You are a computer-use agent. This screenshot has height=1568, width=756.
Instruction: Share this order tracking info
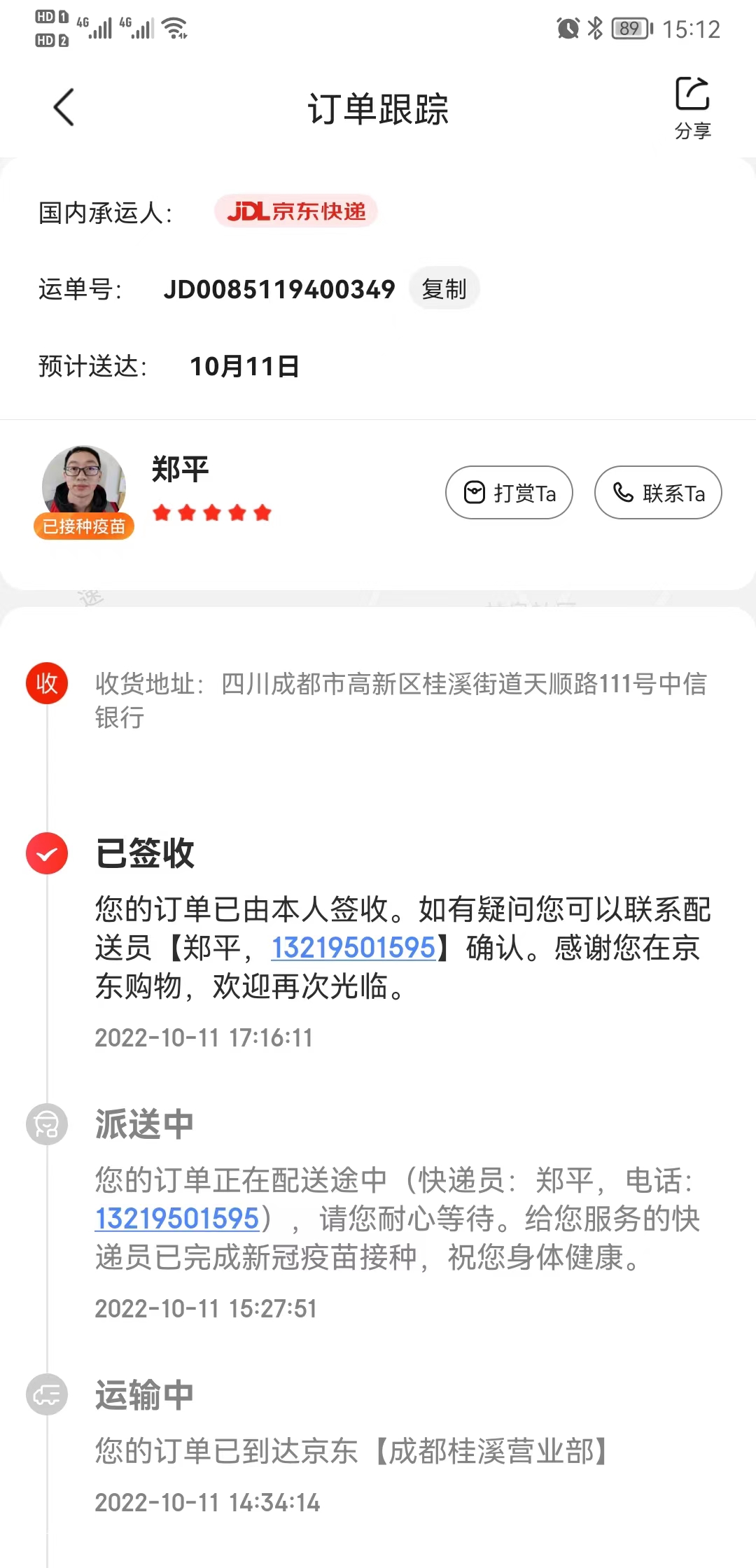pyautogui.click(x=692, y=108)
